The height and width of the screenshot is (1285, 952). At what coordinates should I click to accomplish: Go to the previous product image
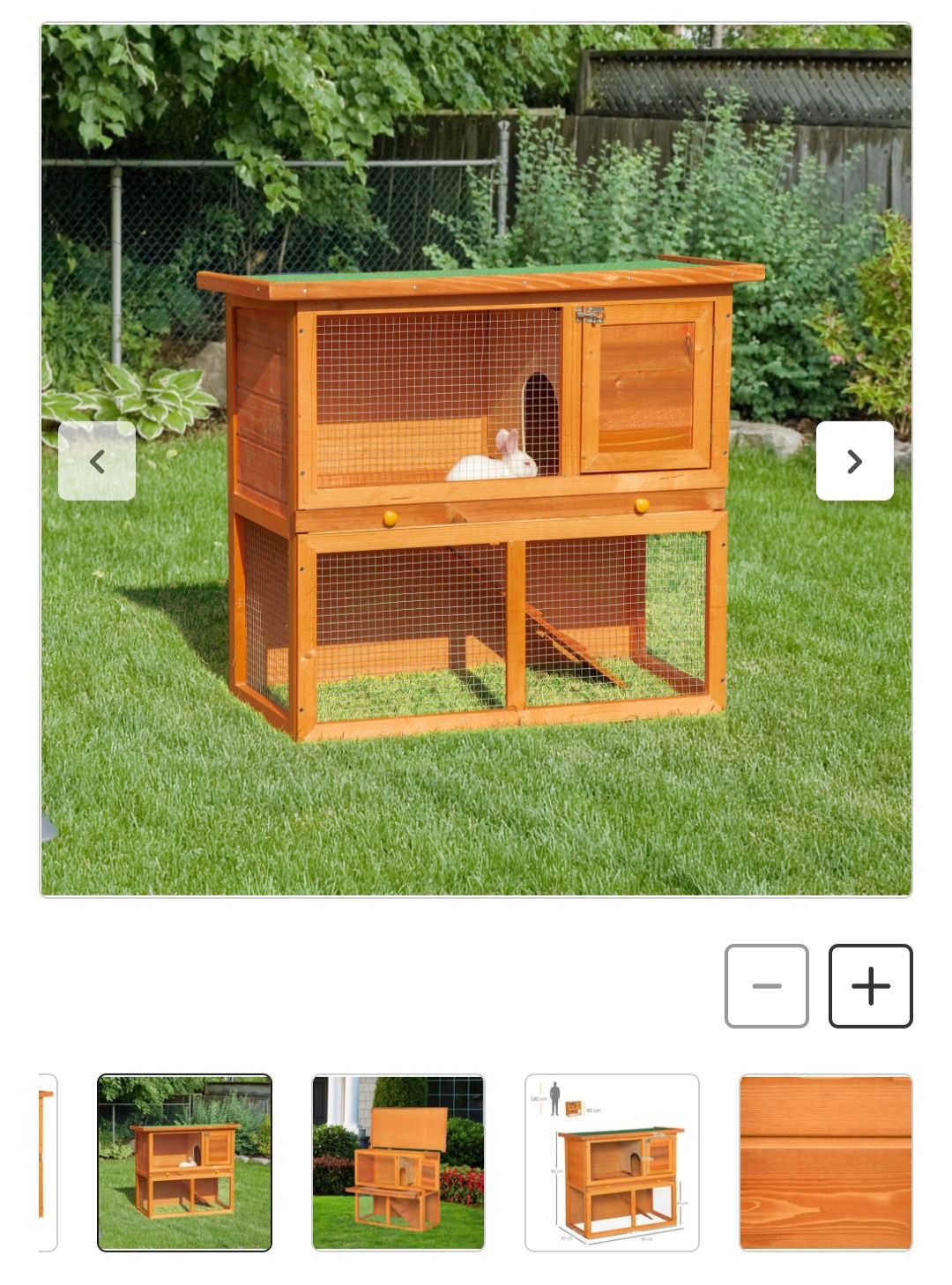[x=97, y=461]
